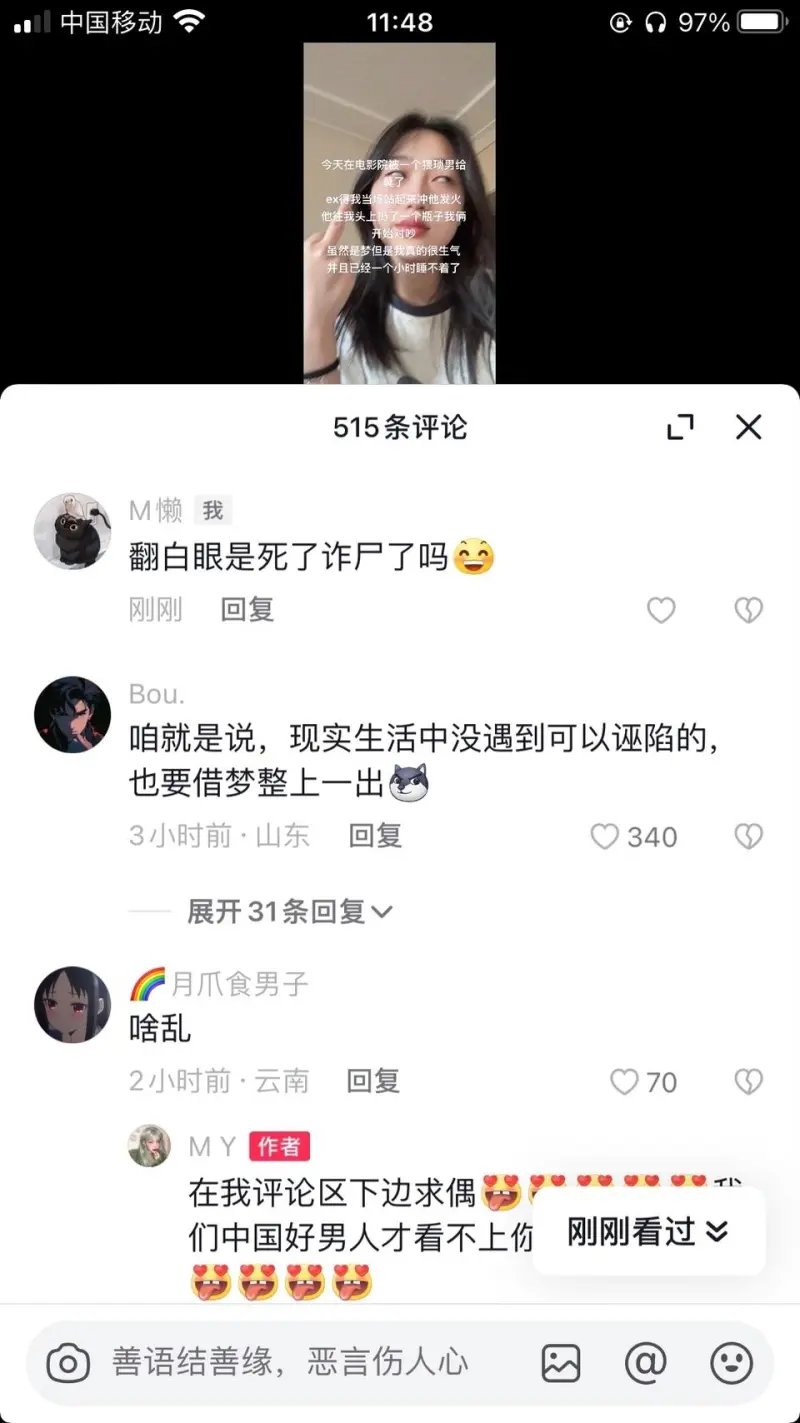
Task: Tap the heart icon on Bou.'s comment
Action: (606, 837)
